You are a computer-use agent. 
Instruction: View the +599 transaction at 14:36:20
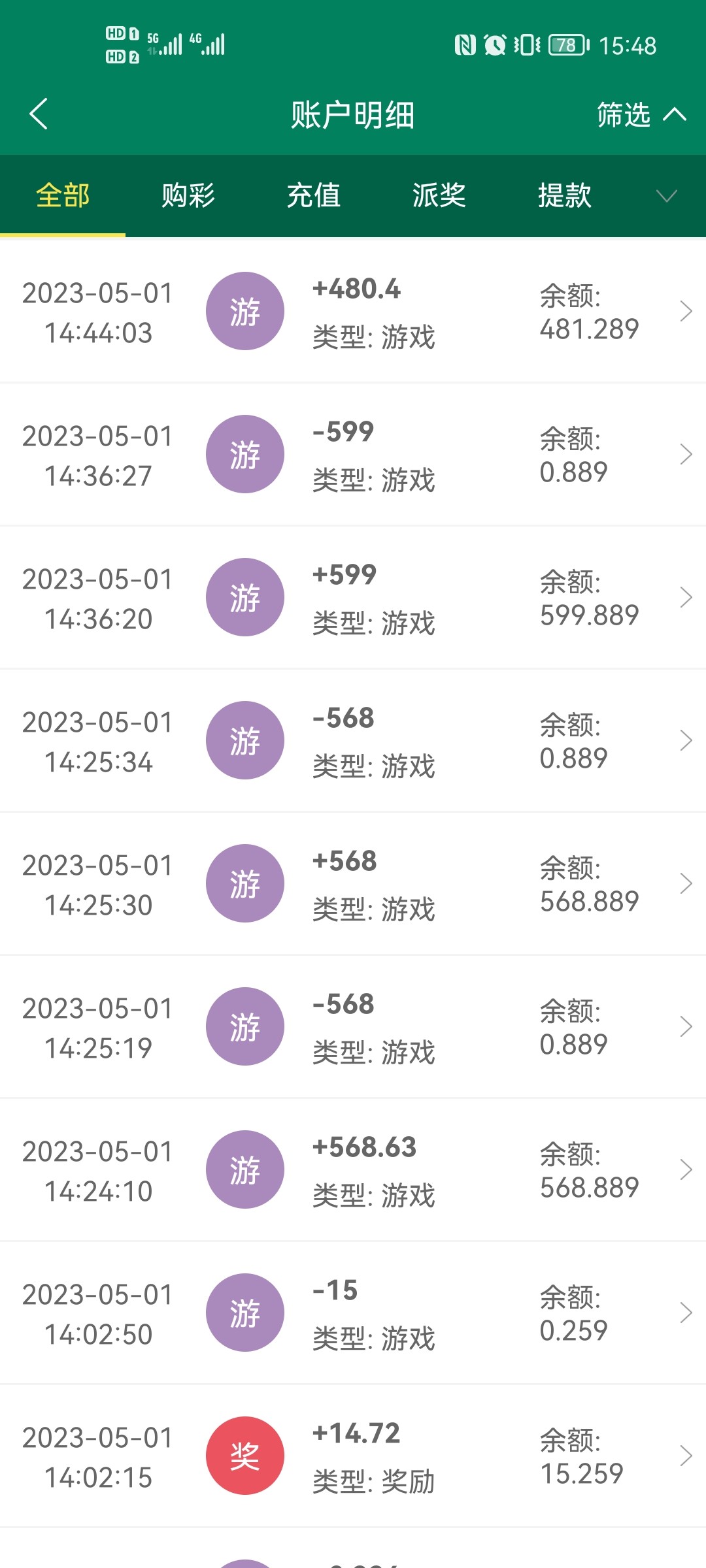point(353,598)
